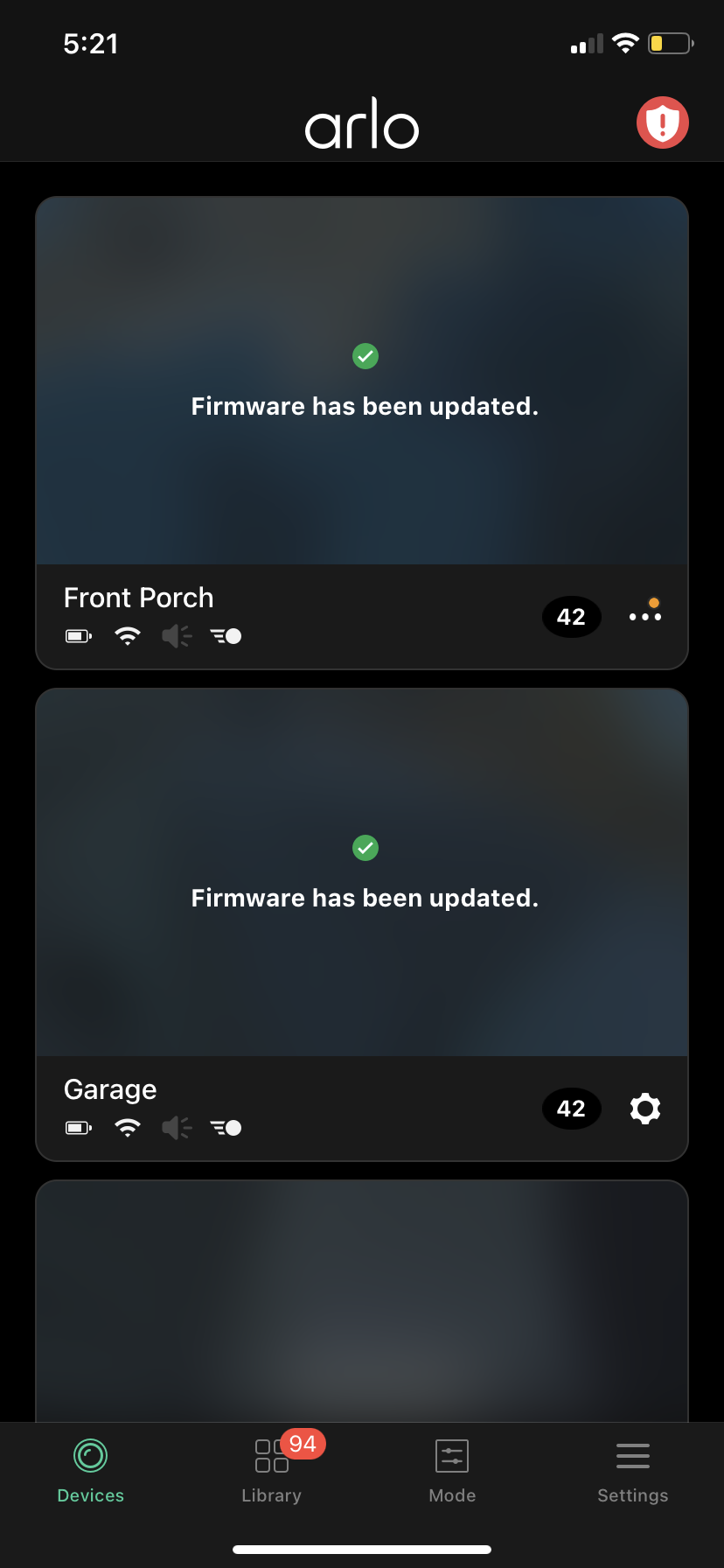The height and width of the screenshot is (1568, 724).
Task: Open the Mode tab
Action: pyautogui.click(x=452, y=1470)
